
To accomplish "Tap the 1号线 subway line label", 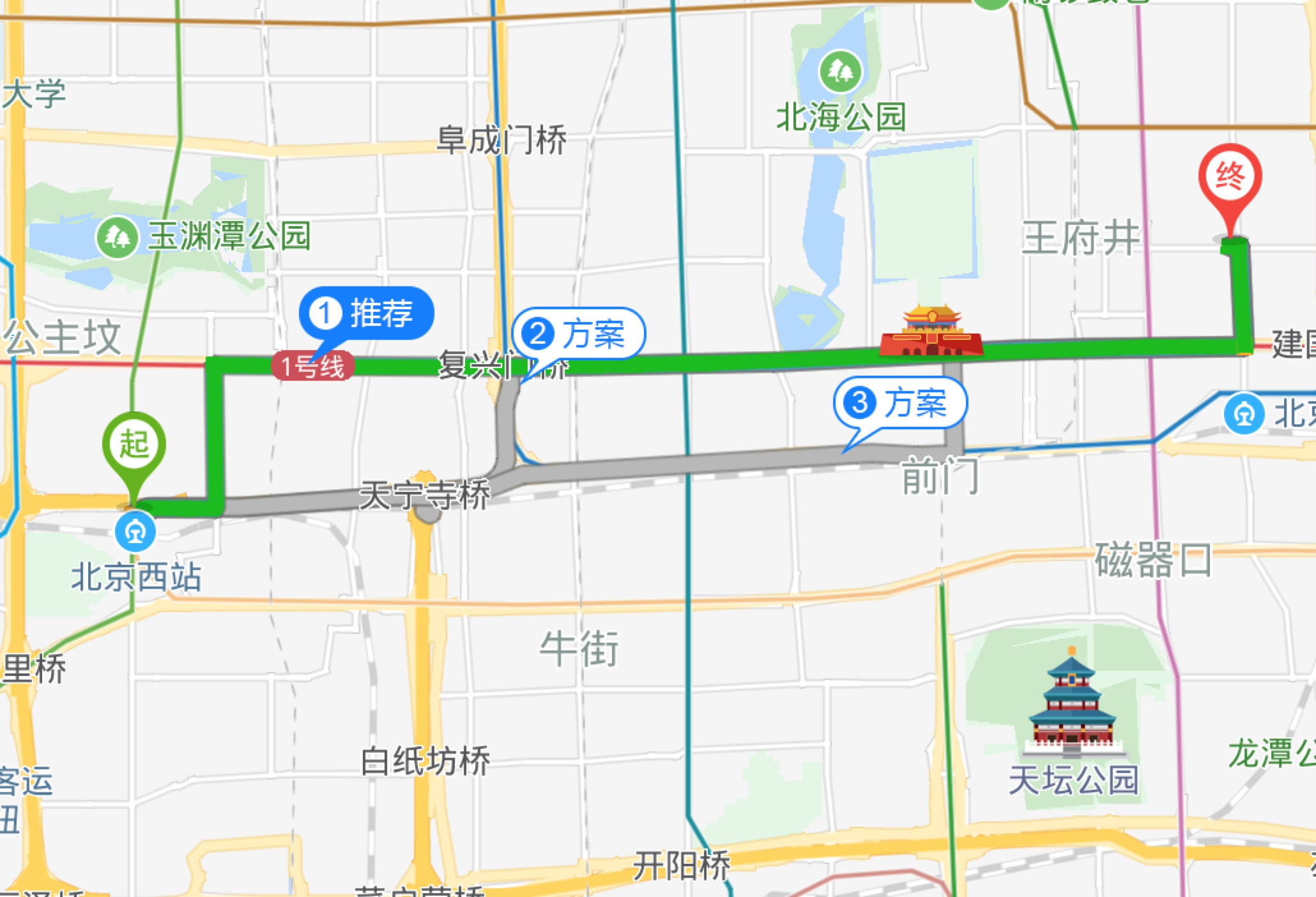I will pos(312,367).
